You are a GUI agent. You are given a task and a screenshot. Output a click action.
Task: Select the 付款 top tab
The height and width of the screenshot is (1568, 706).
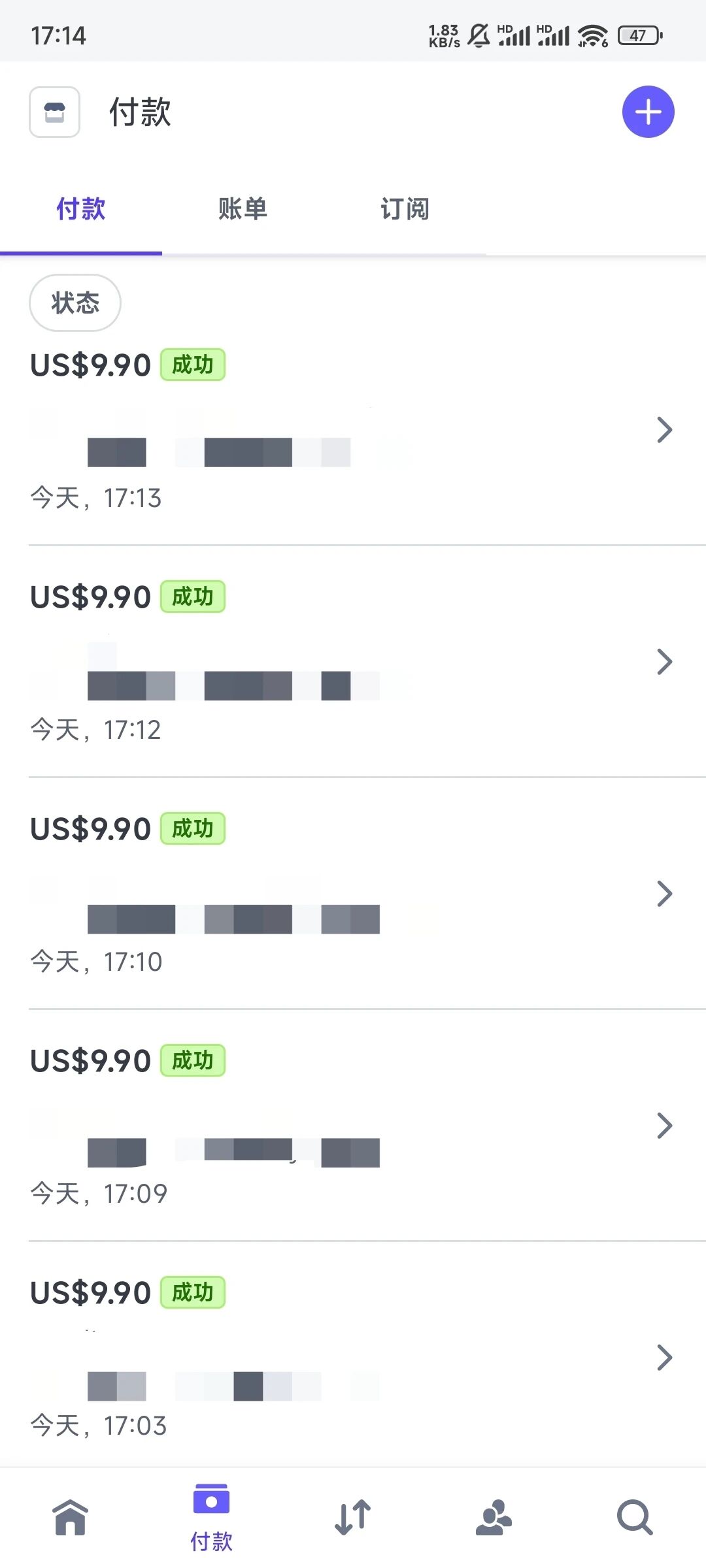[80, 209]
